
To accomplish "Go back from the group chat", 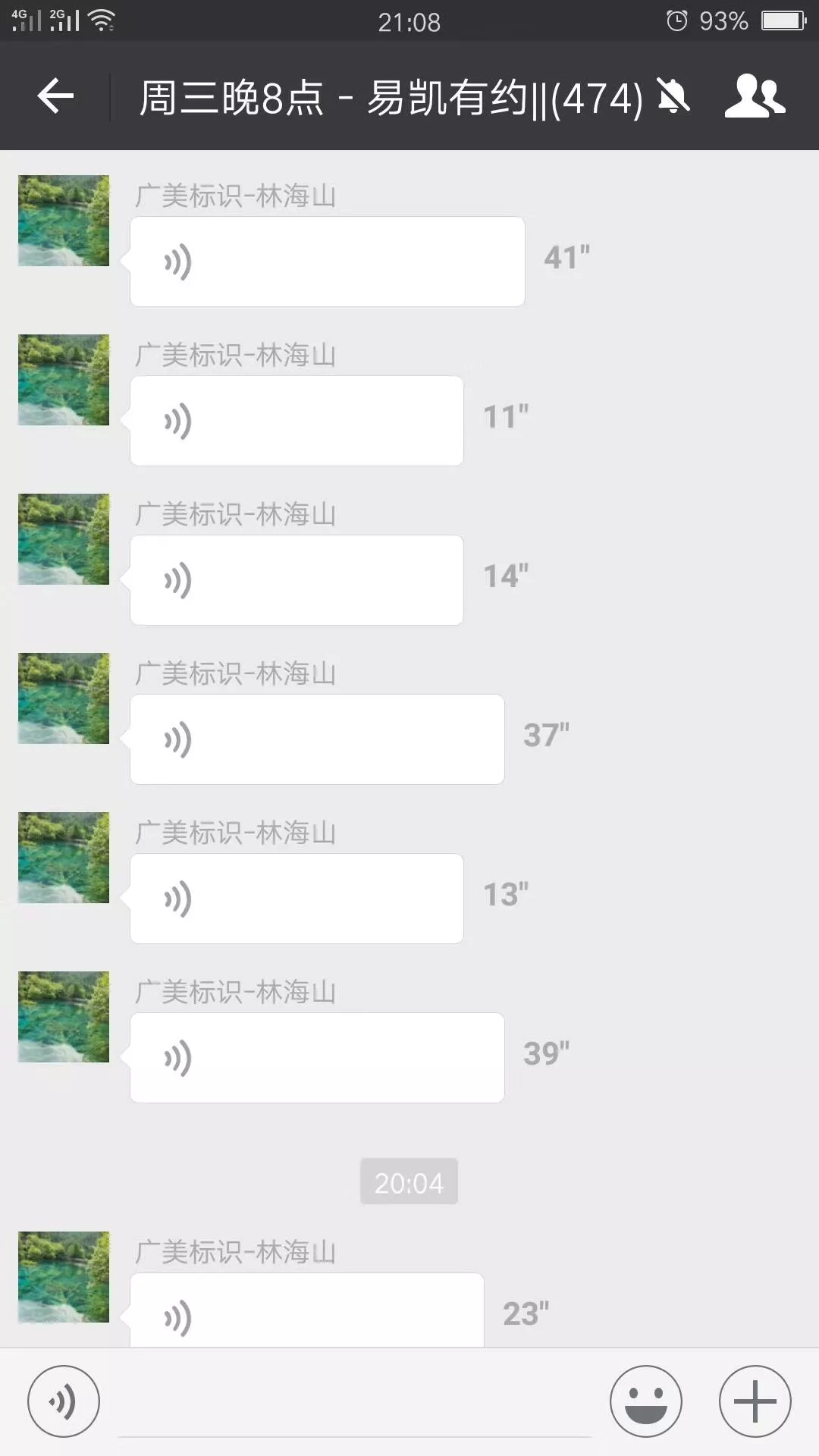I will pyautogui.click(x=55, y=96).
